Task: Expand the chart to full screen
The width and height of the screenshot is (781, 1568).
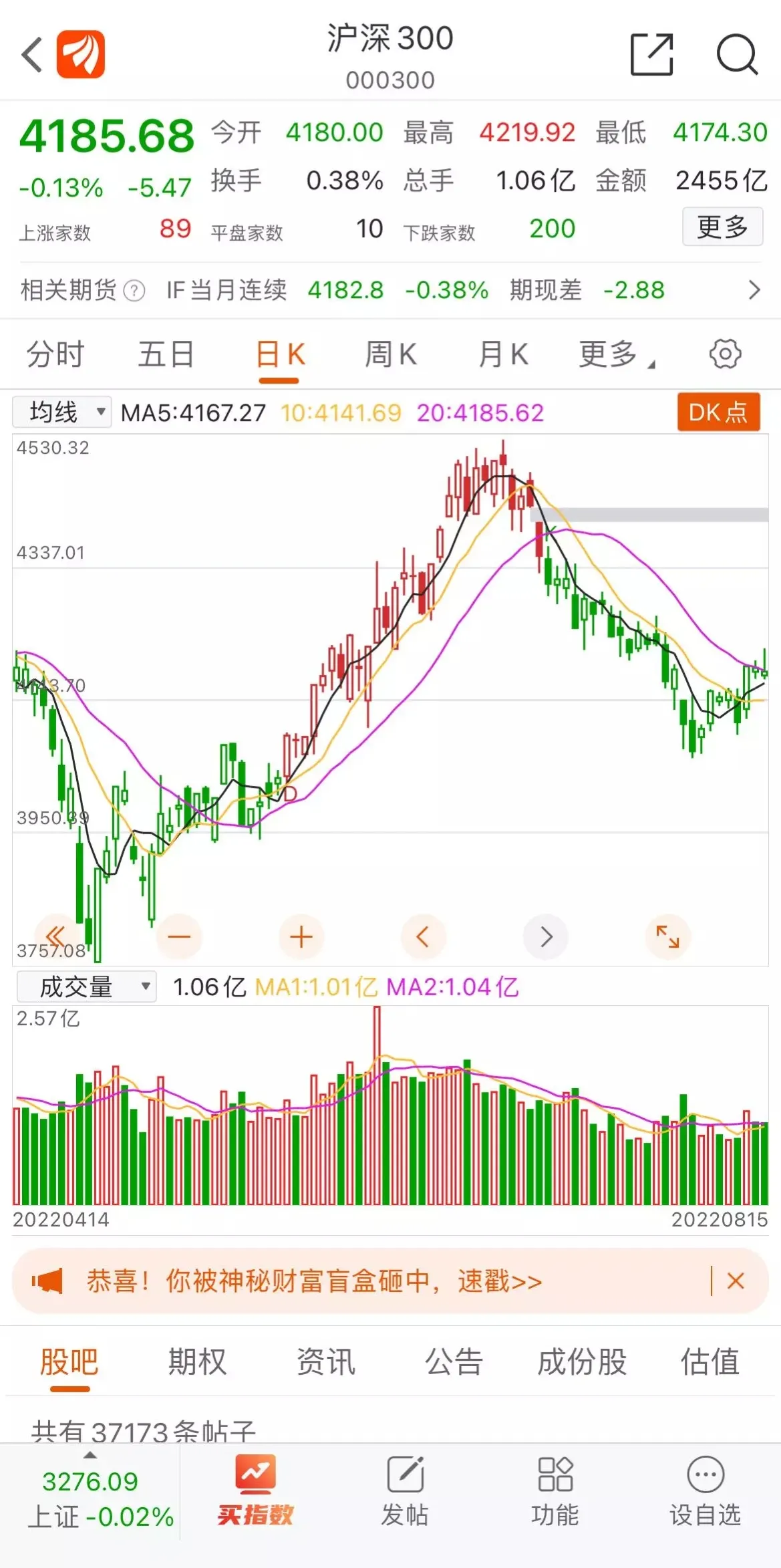Action: click(x=667, y=937)
